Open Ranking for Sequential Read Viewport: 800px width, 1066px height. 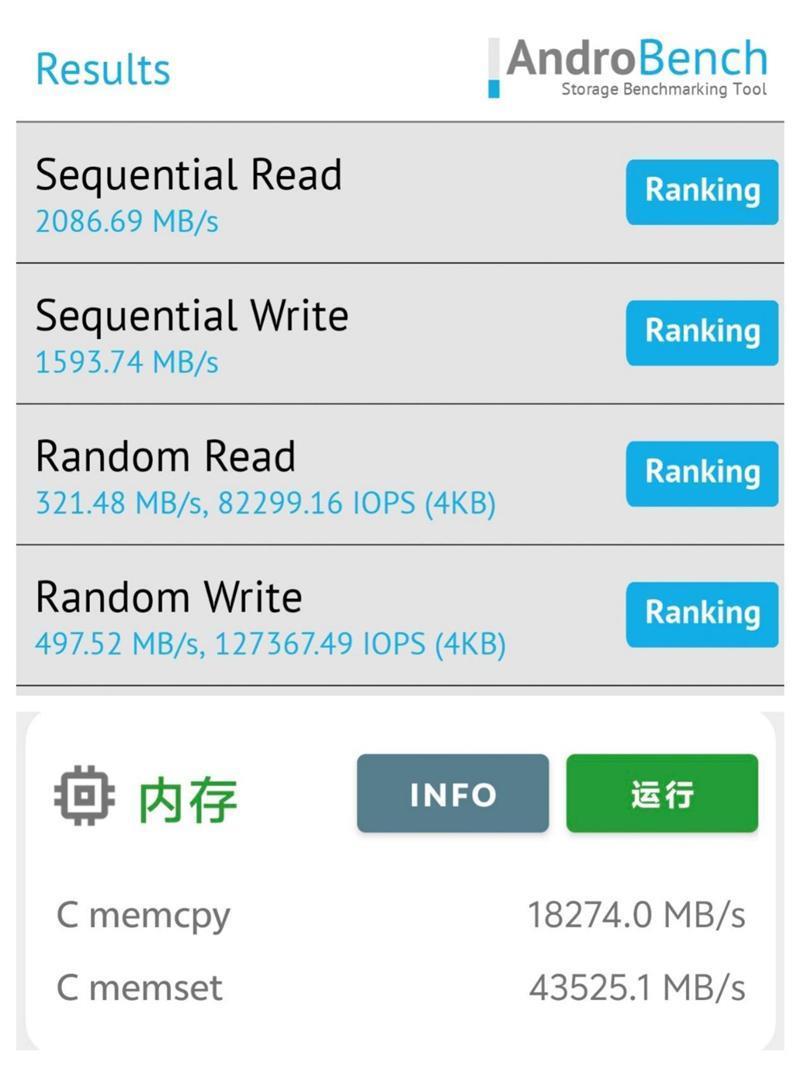(x=701, y=192)
